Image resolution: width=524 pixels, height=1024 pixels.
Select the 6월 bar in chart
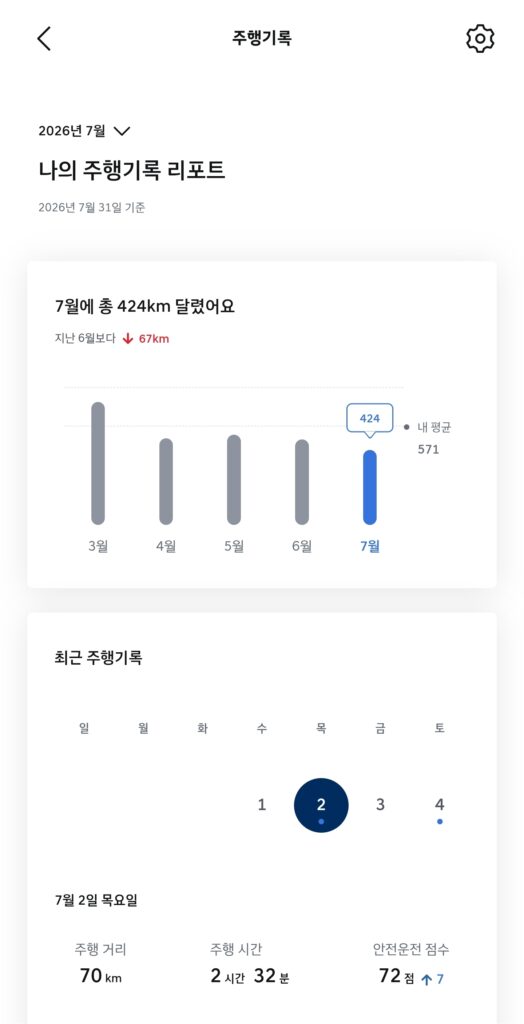[x=302, y=482]
